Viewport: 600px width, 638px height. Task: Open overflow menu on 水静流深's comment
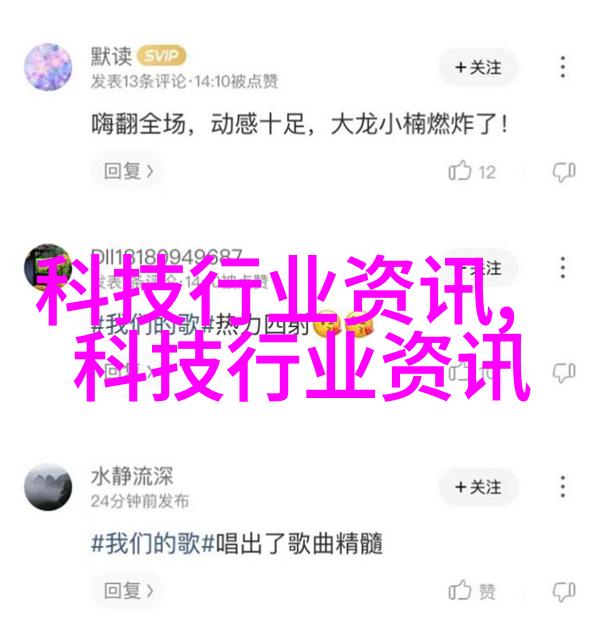click(x=565, y=486)
